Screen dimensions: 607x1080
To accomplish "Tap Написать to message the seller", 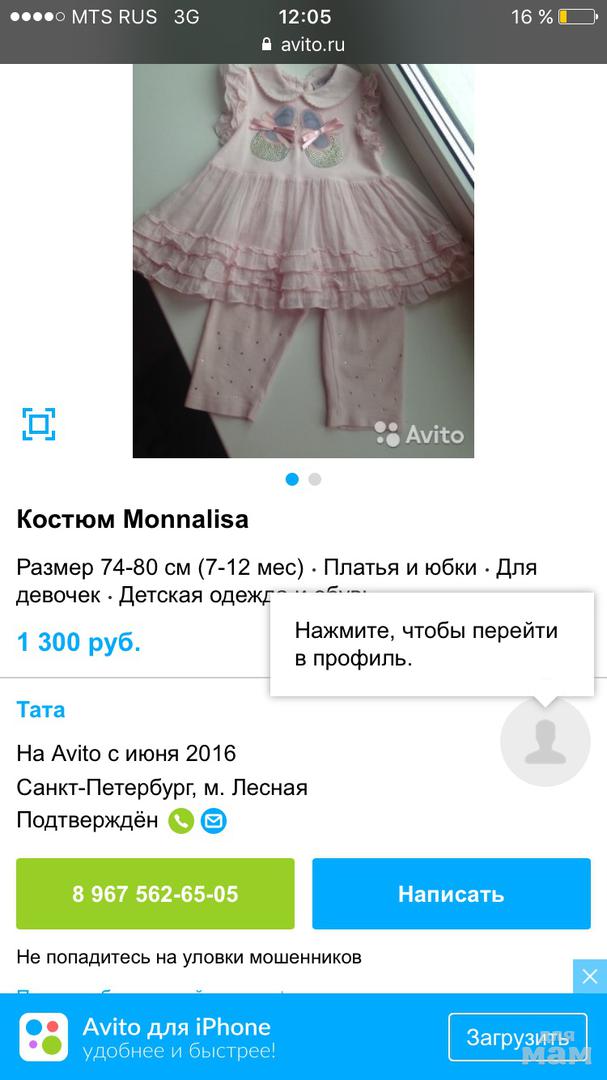I will [451, 894].
